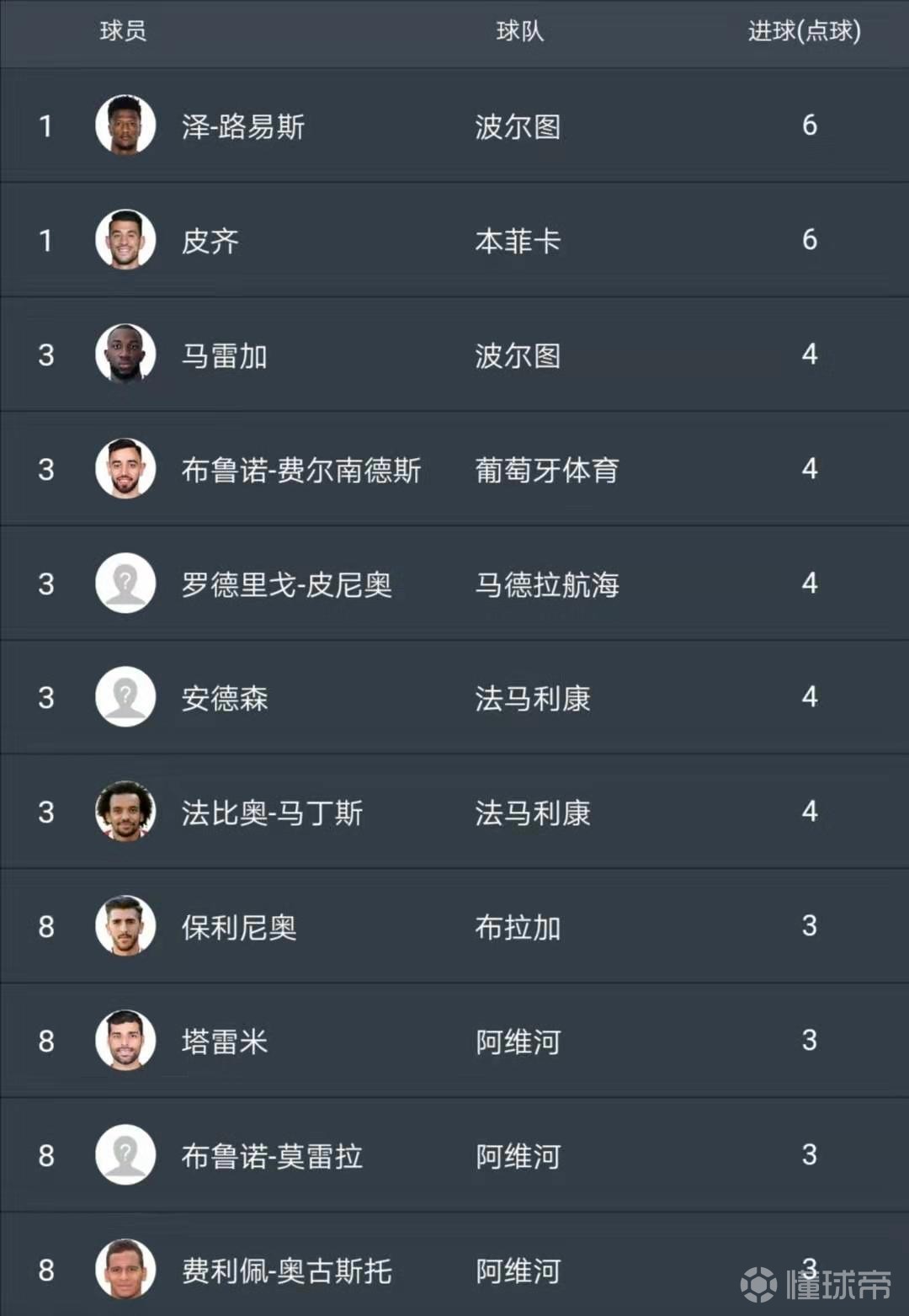Open the 球队 column header

(x=517, y=32)
